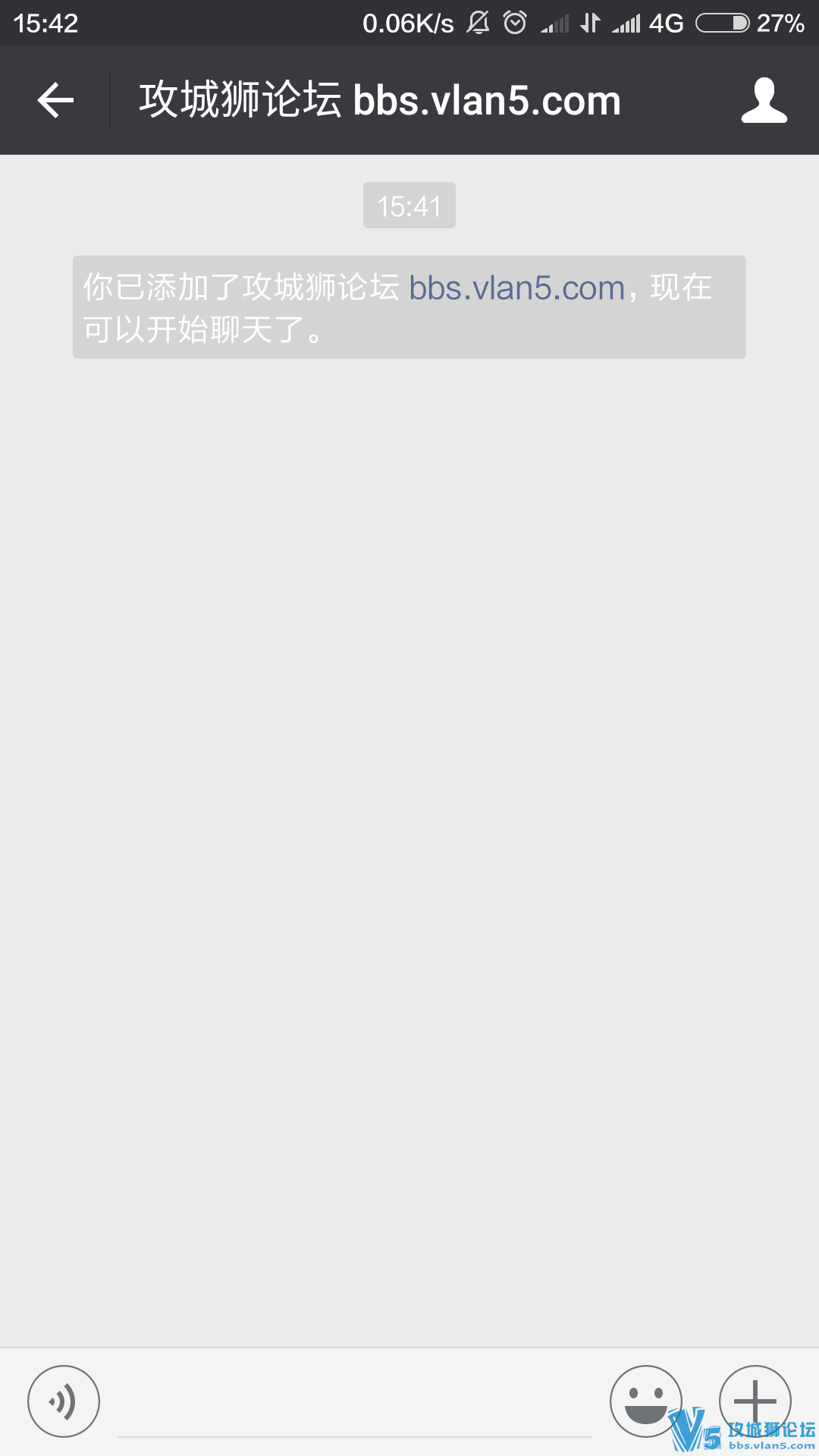Open the emoji smiley icon
The width and height of the screenshot is (819, 1456).
(645, 1401)
